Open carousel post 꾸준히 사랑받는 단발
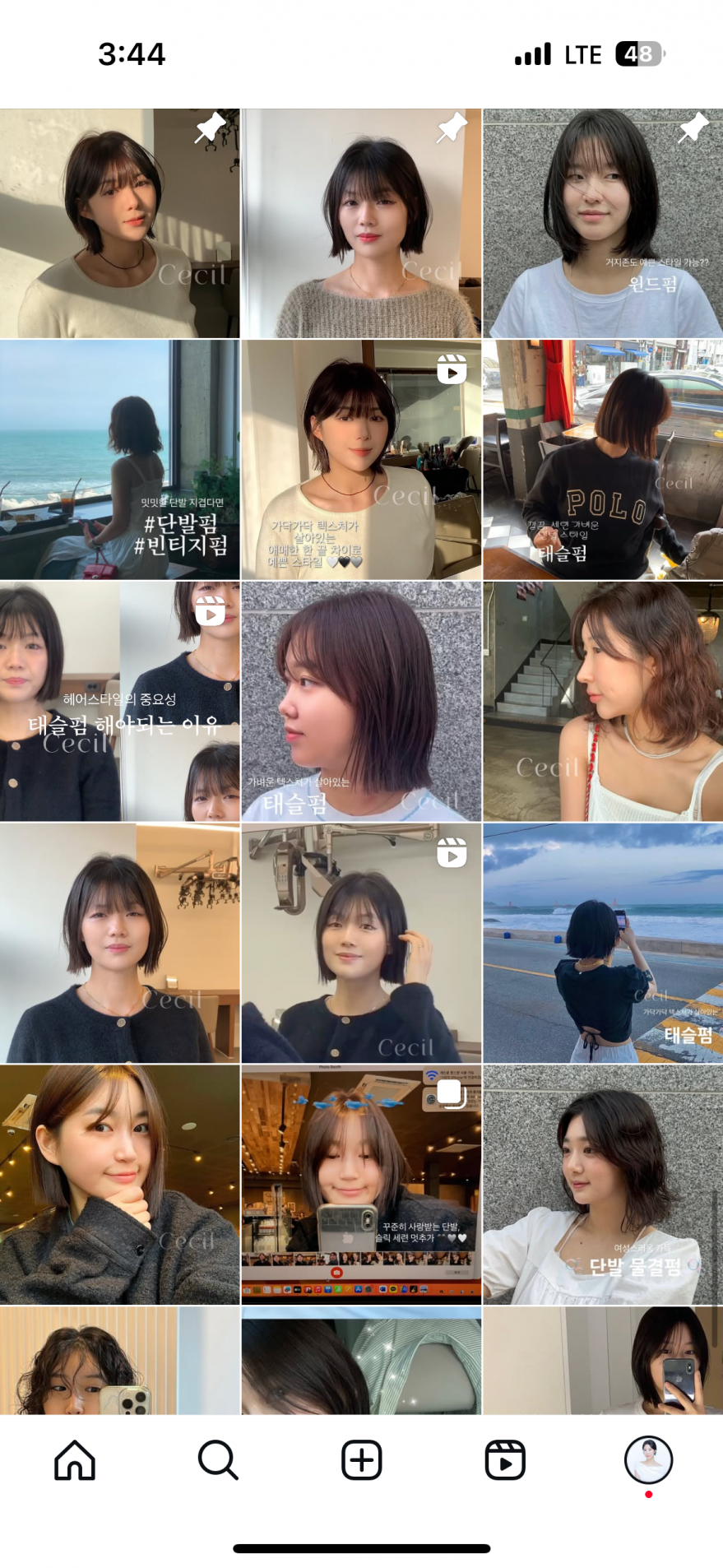 (x=361, y=1185)
